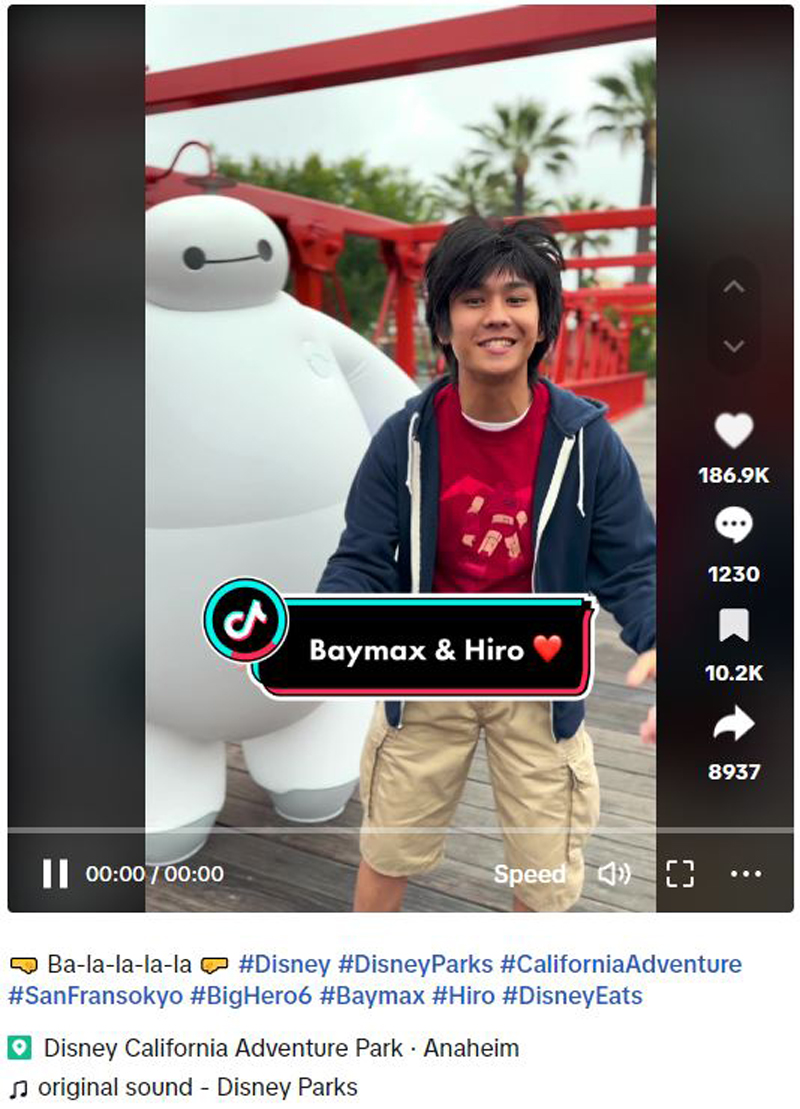The image size is (800, 1109).
Task: Open the #BigHero6 hashtag
Action: coord(250,996)
